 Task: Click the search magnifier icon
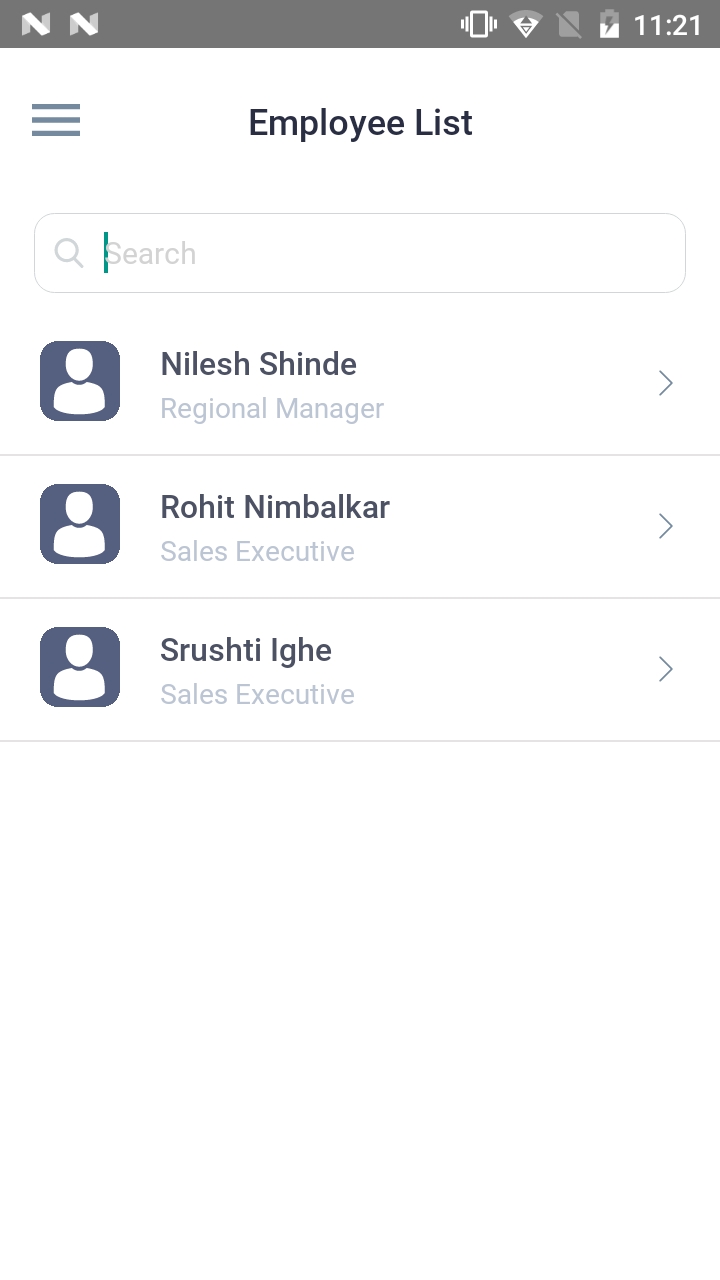click(68, 252)
